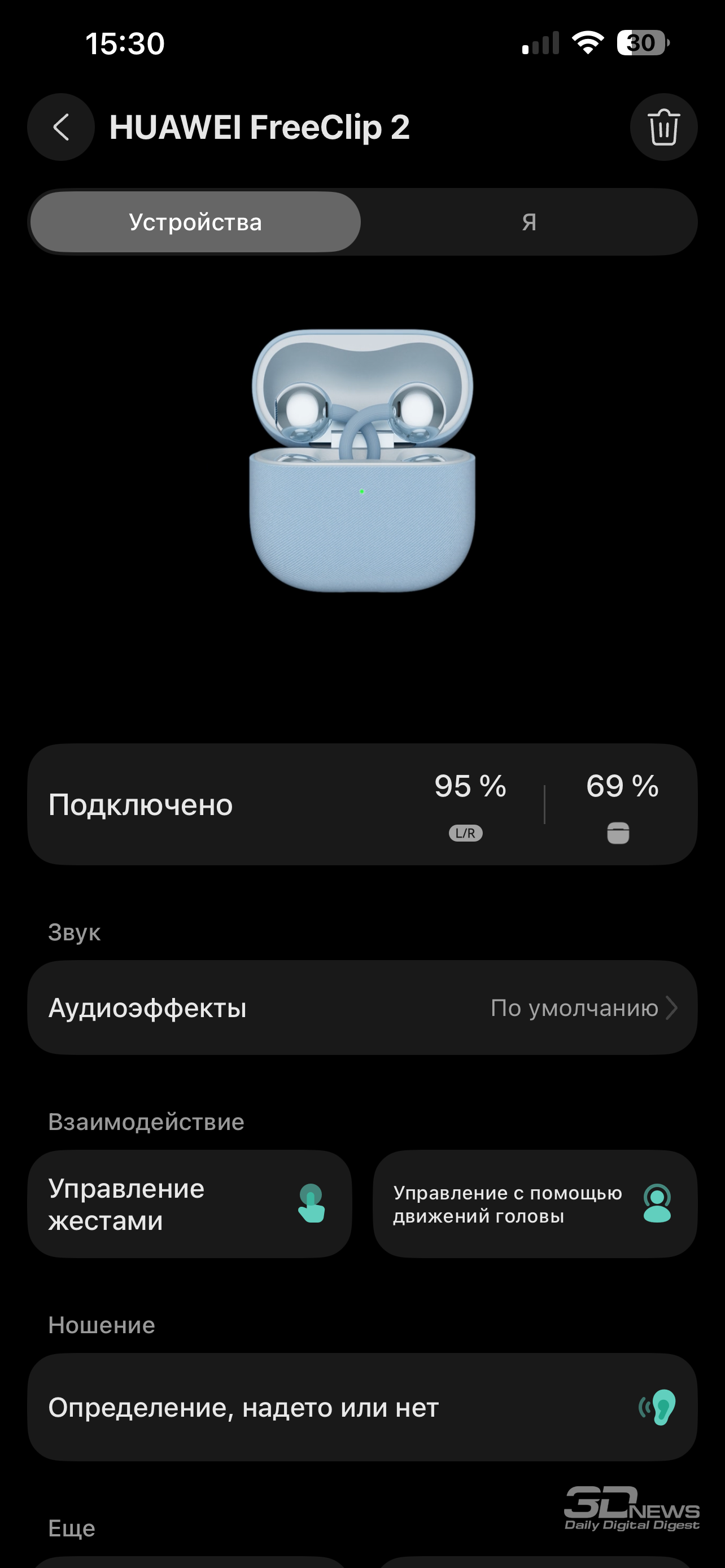This screenshot has width=725, height=1568.
Task: Tap the Подключено battery status card
Action: (362, 805)
